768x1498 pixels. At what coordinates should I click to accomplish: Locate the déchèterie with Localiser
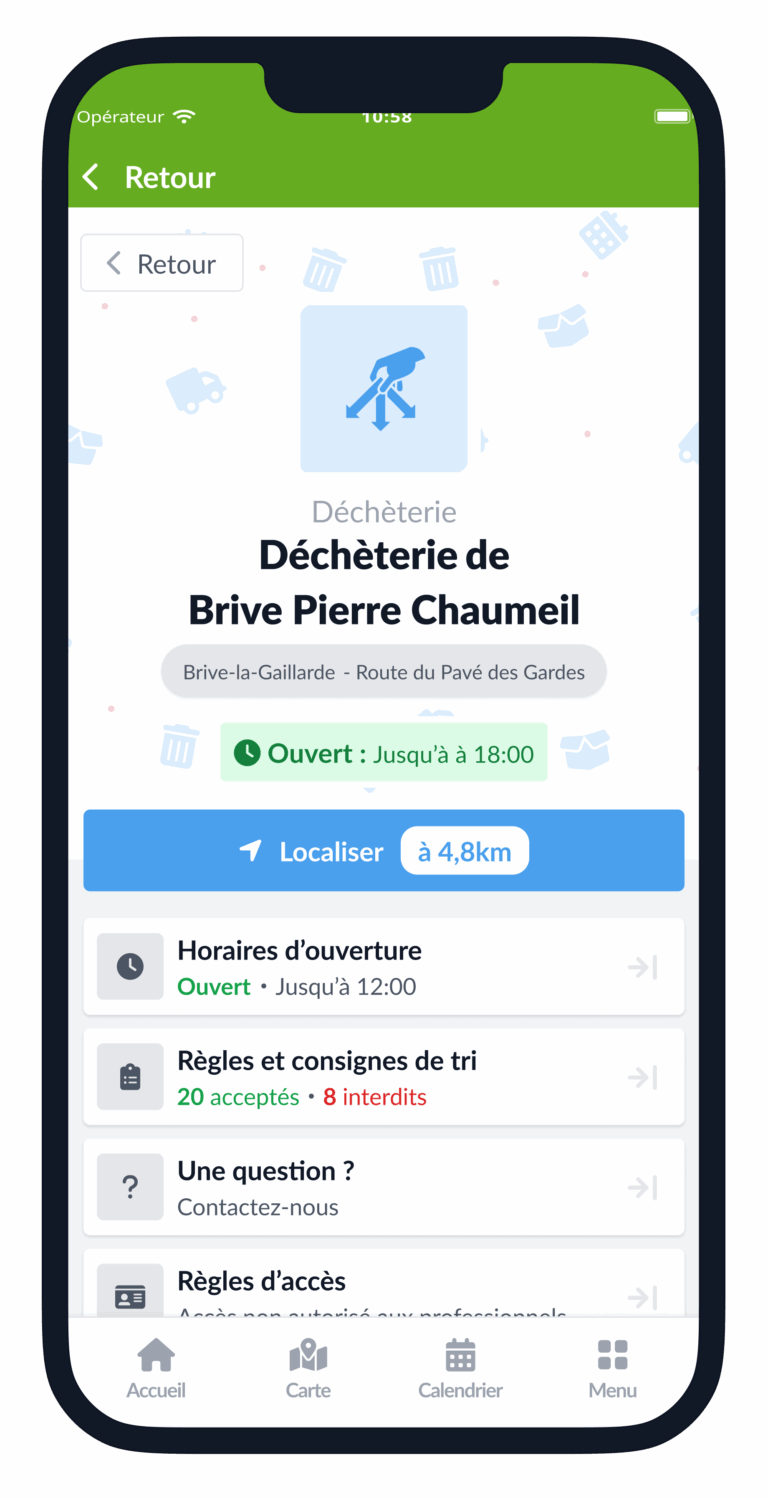click(x=384, y=851)
